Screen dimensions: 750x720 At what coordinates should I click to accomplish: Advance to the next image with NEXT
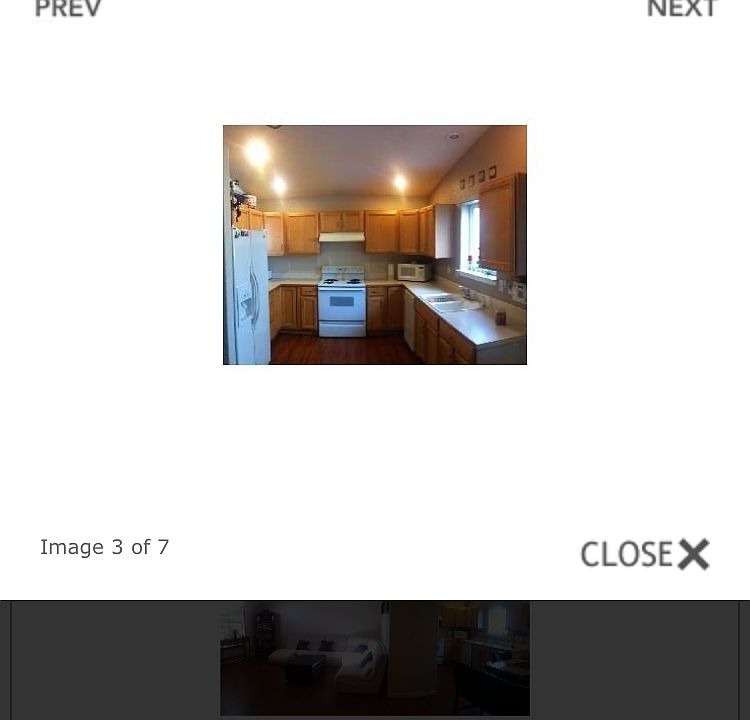pos(682,9)
